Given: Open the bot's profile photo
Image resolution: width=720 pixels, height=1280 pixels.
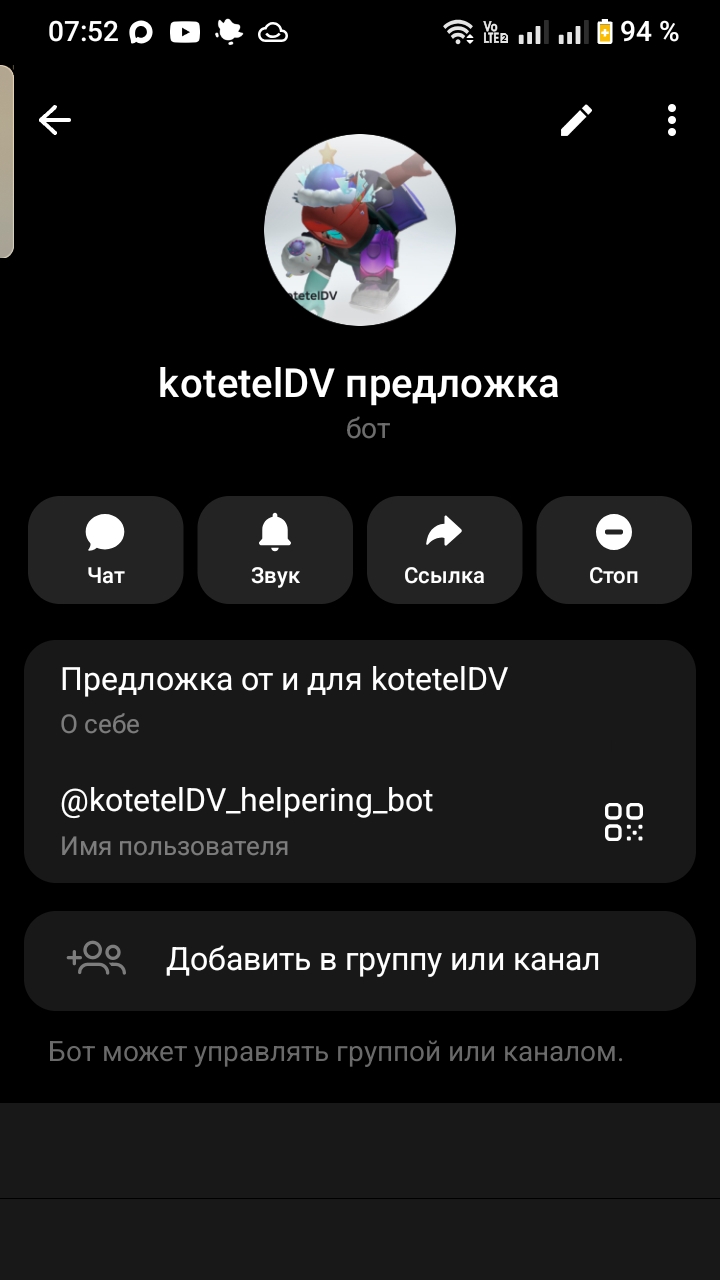Looking at the screenshot, I should tap(360, 230).
